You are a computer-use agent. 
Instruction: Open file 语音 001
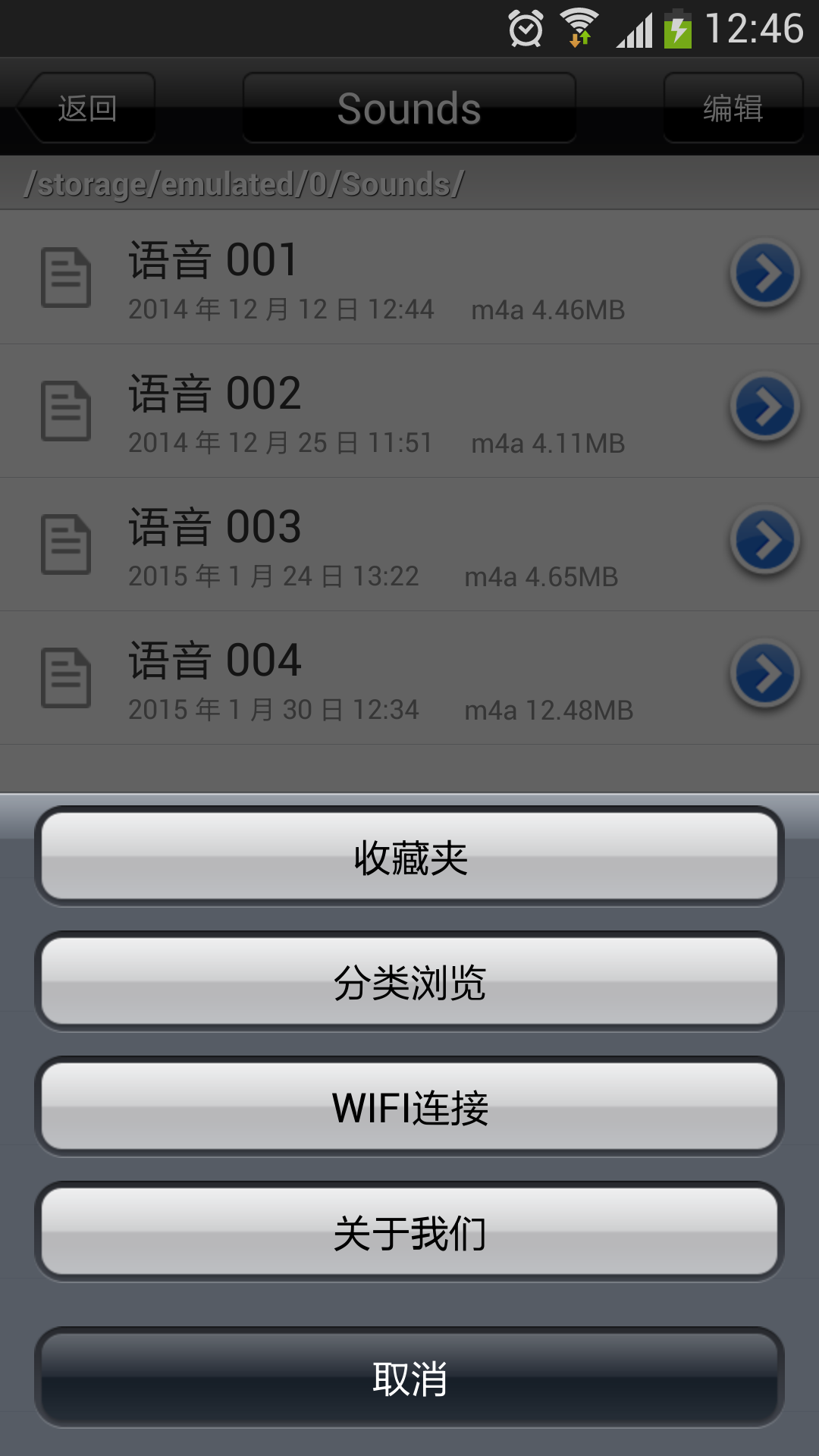coord(341,277)
